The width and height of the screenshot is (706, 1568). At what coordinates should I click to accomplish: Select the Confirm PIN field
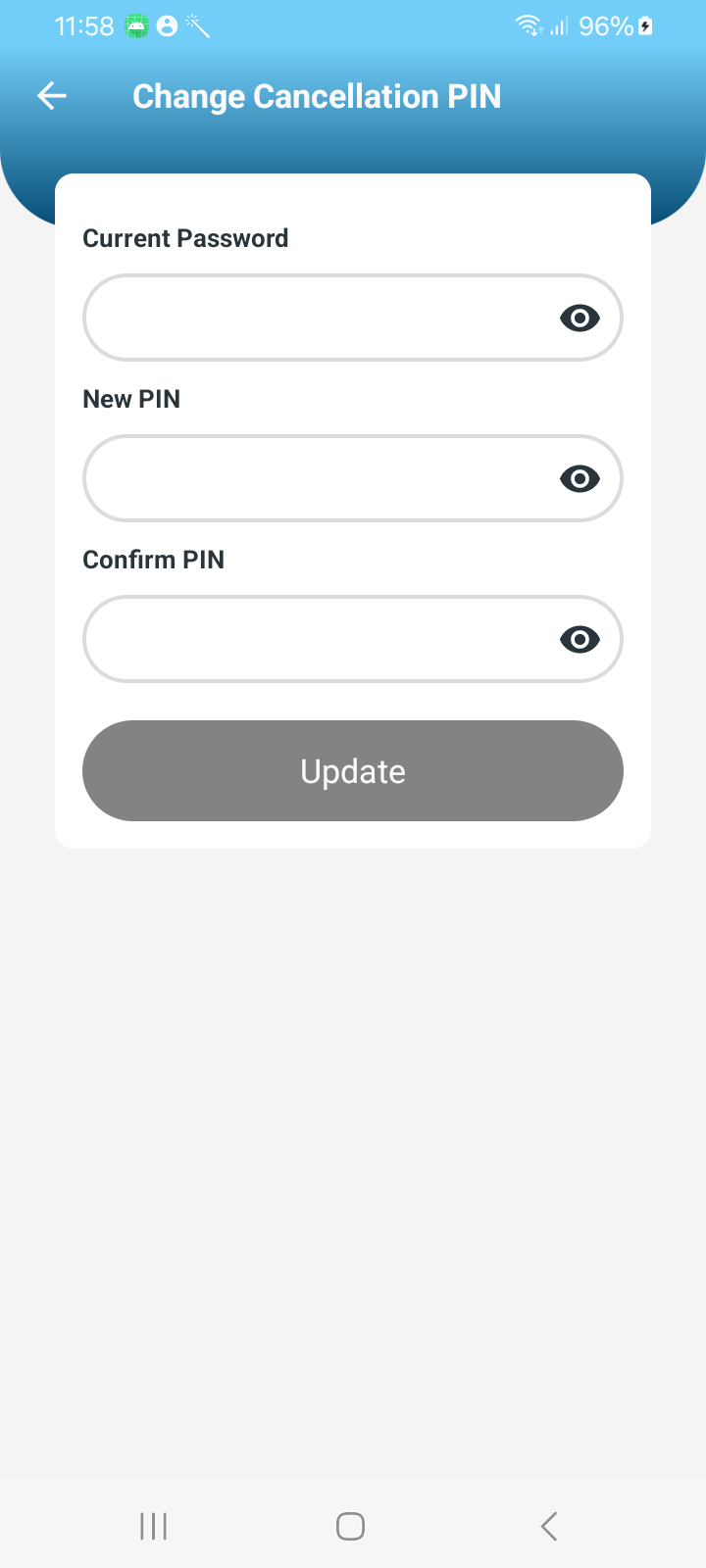(x=314, y=639)
